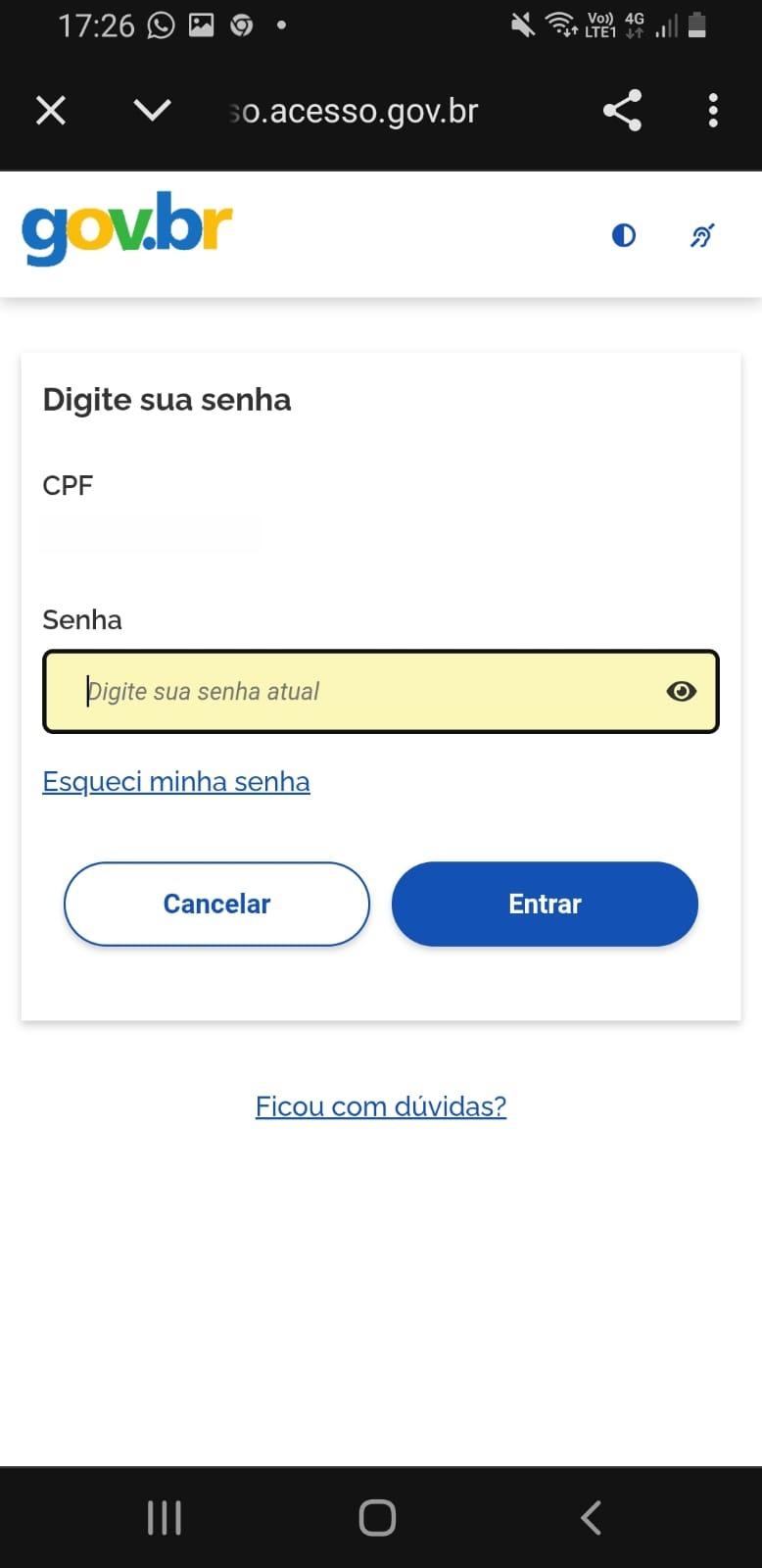The image size is (762, 1568).
Task: Go back using the system back button
Action: [x=591, y=1517]
